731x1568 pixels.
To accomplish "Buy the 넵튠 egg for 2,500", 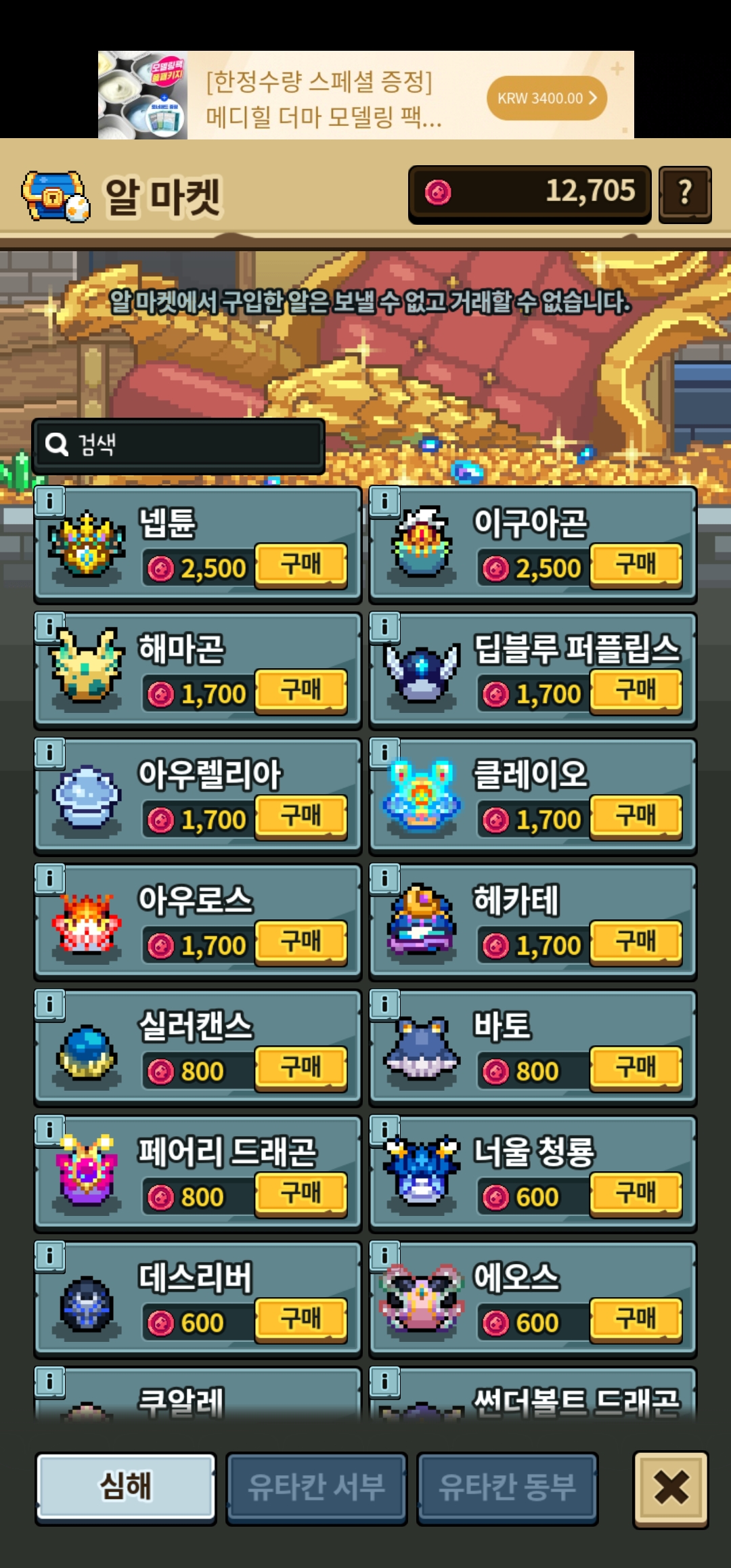I will (301, 565).
